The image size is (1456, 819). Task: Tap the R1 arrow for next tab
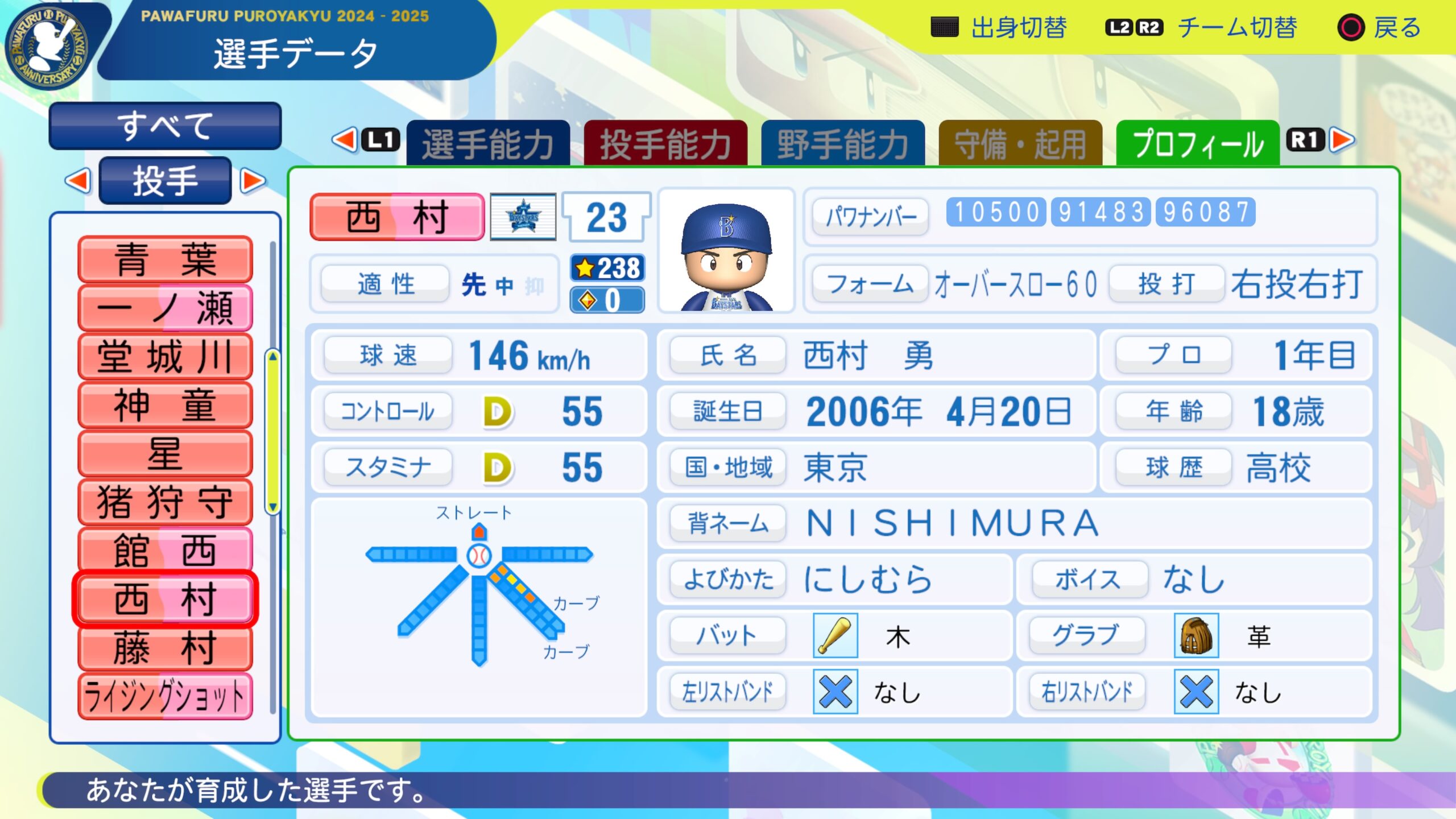click(x=1342, y=140)
